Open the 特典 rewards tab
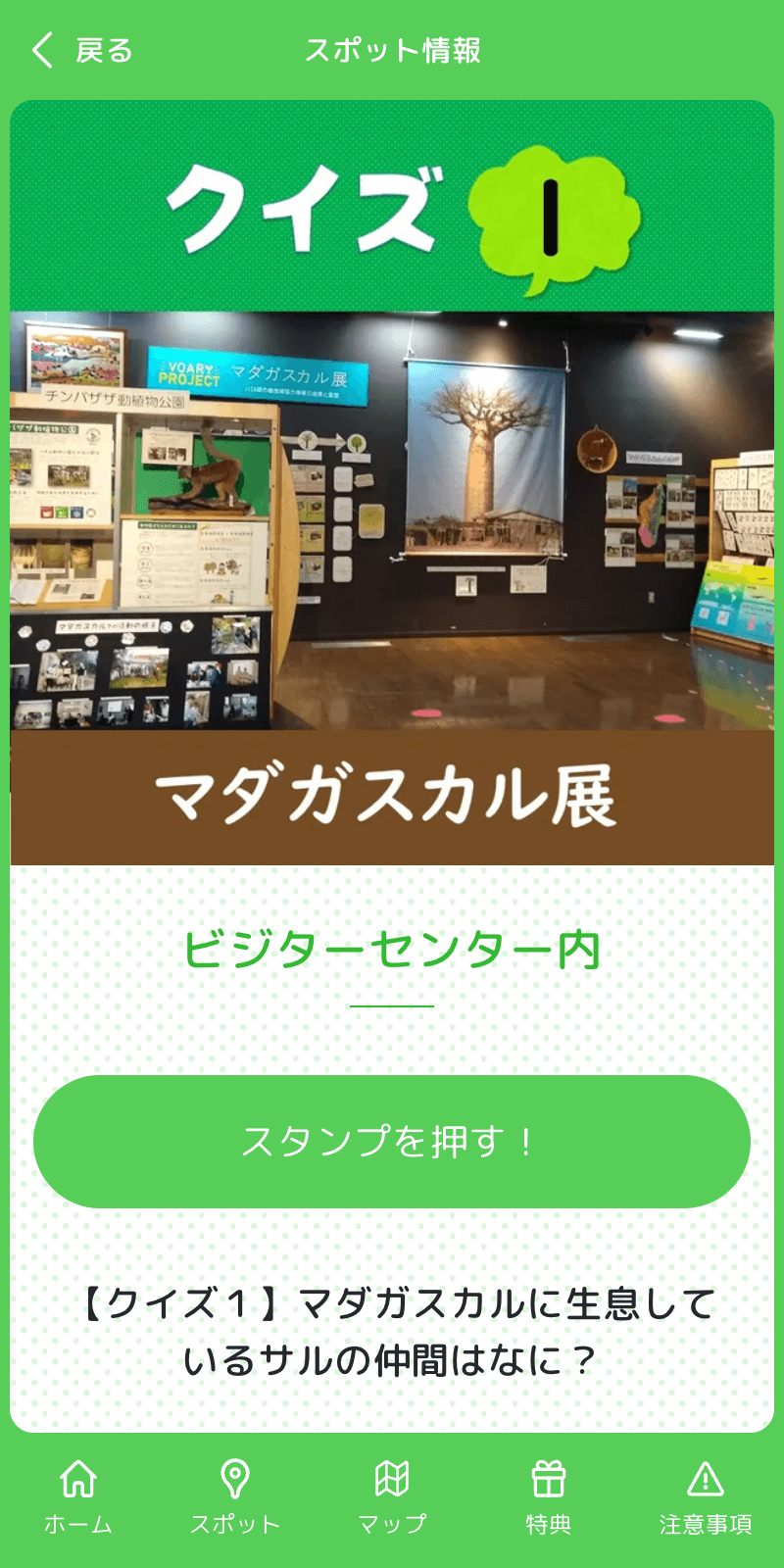The width and height of the screenshot is (784, 1568). click(549, 1496)
